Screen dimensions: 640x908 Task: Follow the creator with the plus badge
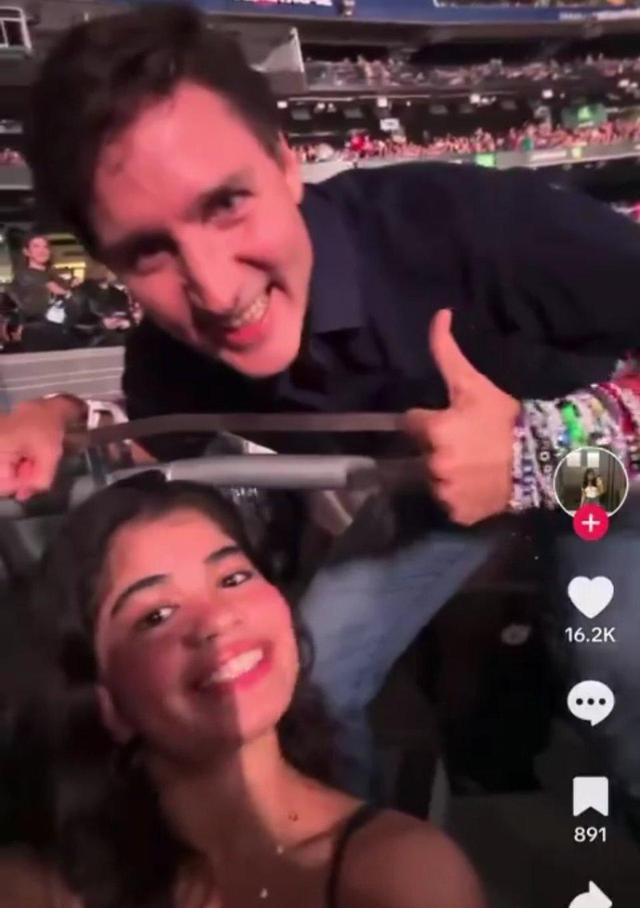pyautogui.click(x=590, y=522)
